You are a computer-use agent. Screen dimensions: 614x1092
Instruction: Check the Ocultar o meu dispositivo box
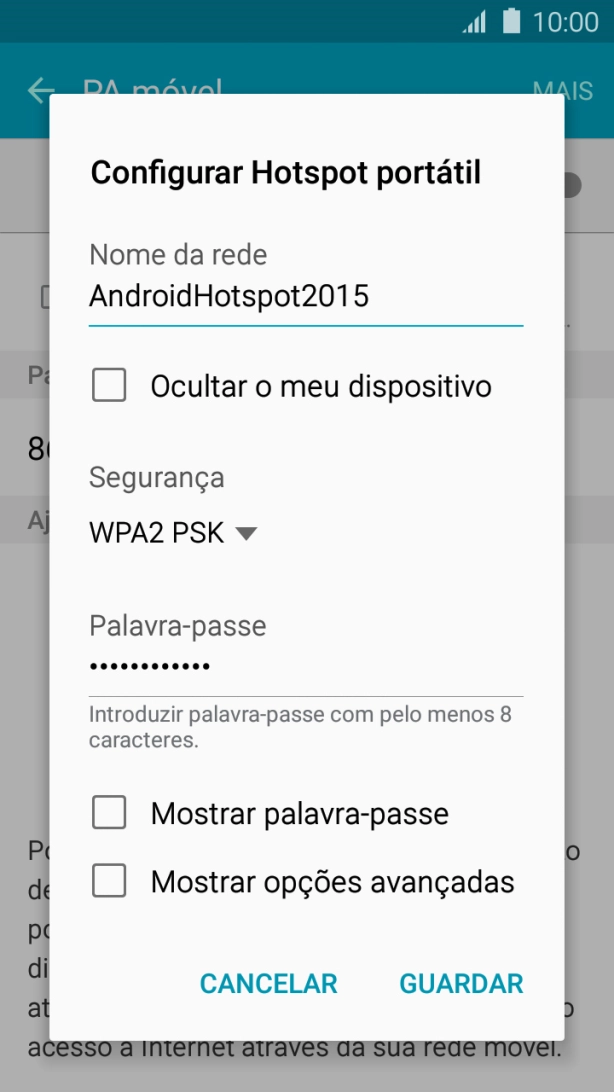(x=109, y=385)
